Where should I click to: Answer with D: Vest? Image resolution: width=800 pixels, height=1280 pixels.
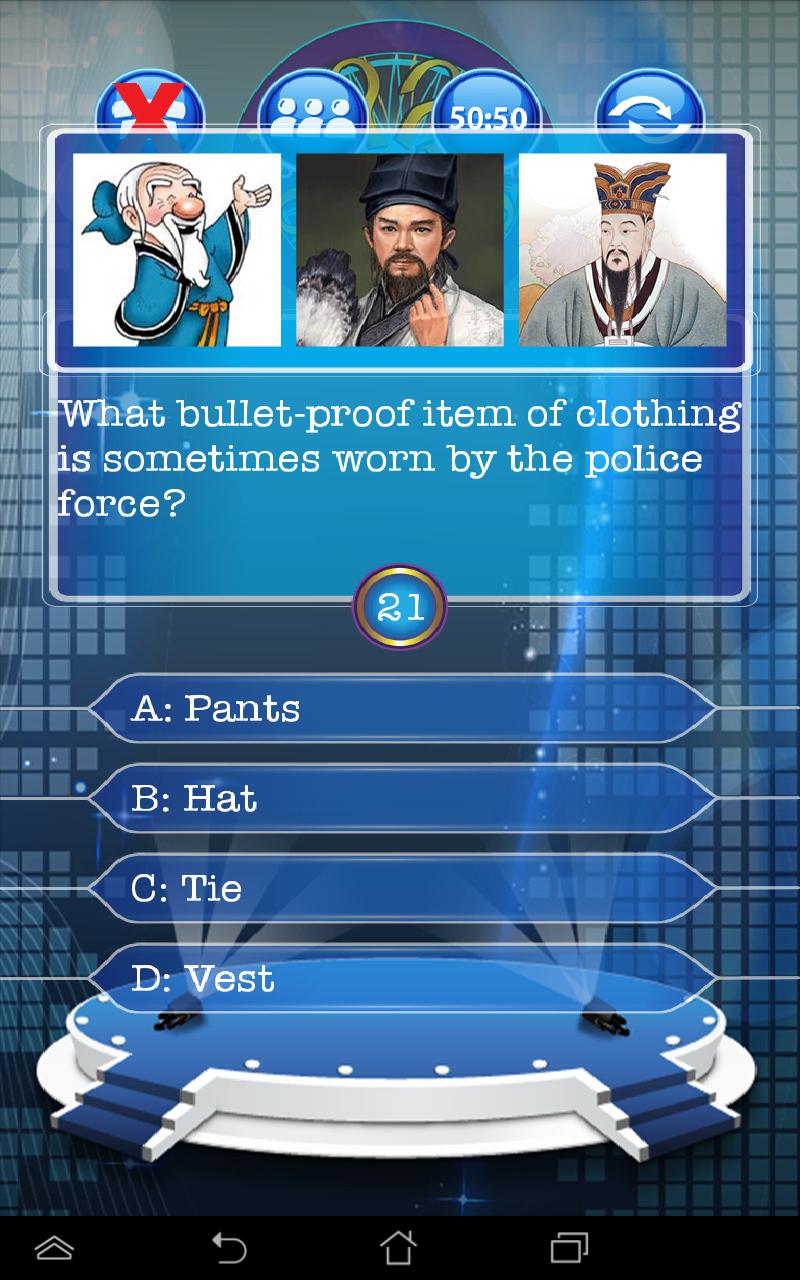click(x=400, y=979)
